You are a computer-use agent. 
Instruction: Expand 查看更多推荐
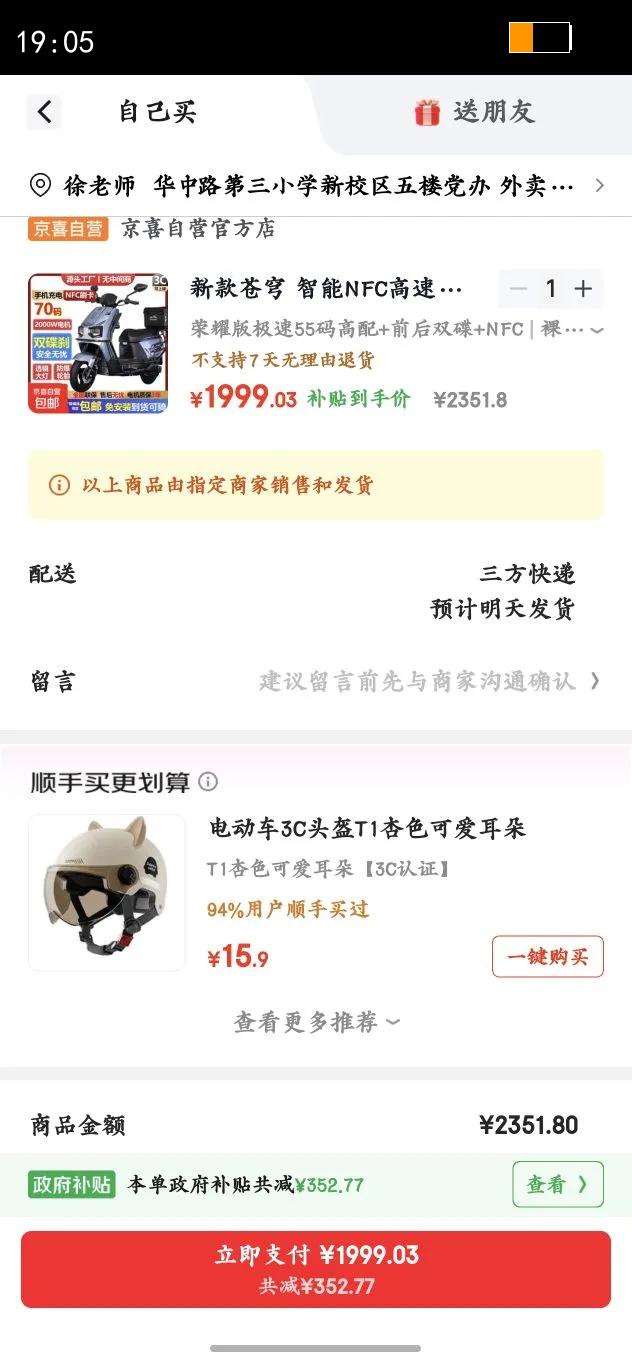click(x=317, y=1022)
